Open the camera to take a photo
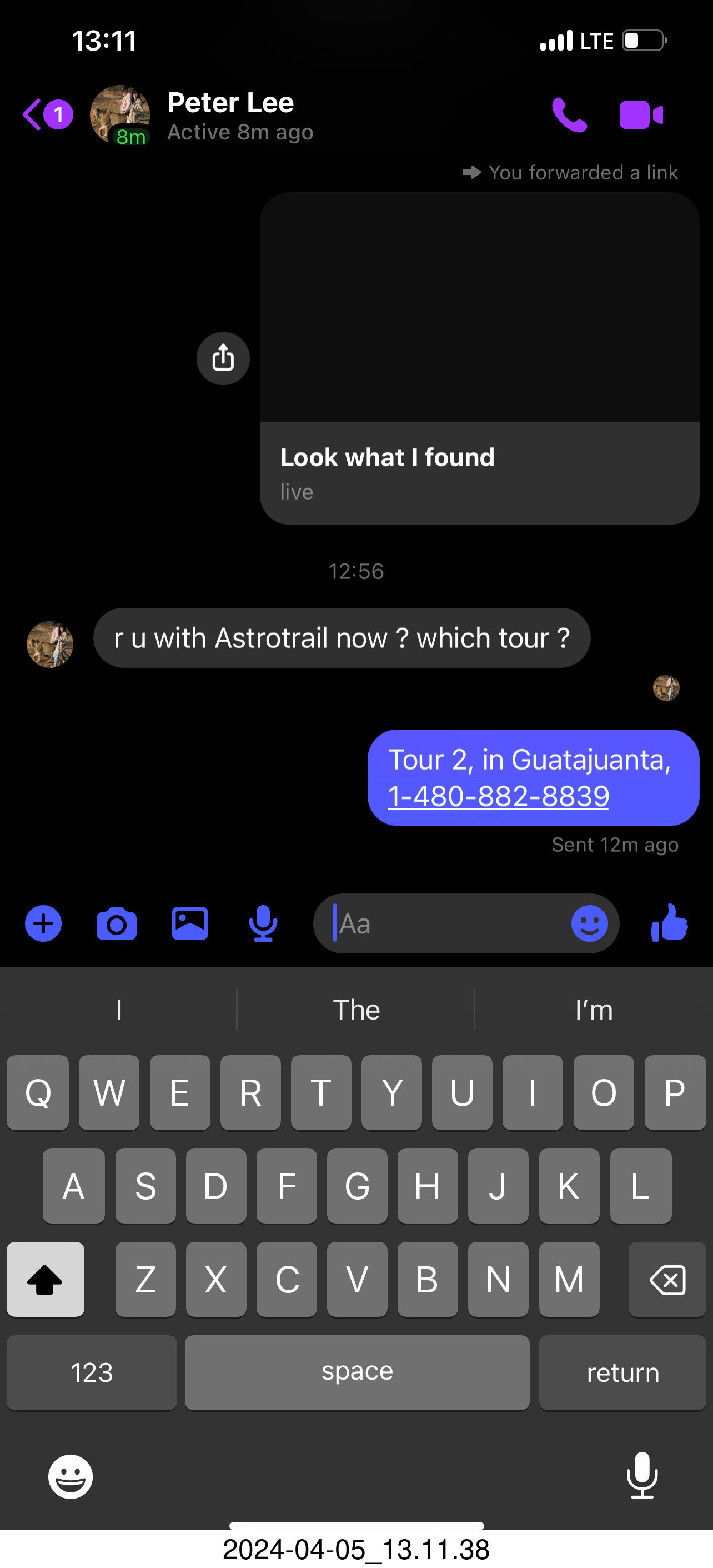The width and height of the screenshot is (713, 1568). point(116,923)
